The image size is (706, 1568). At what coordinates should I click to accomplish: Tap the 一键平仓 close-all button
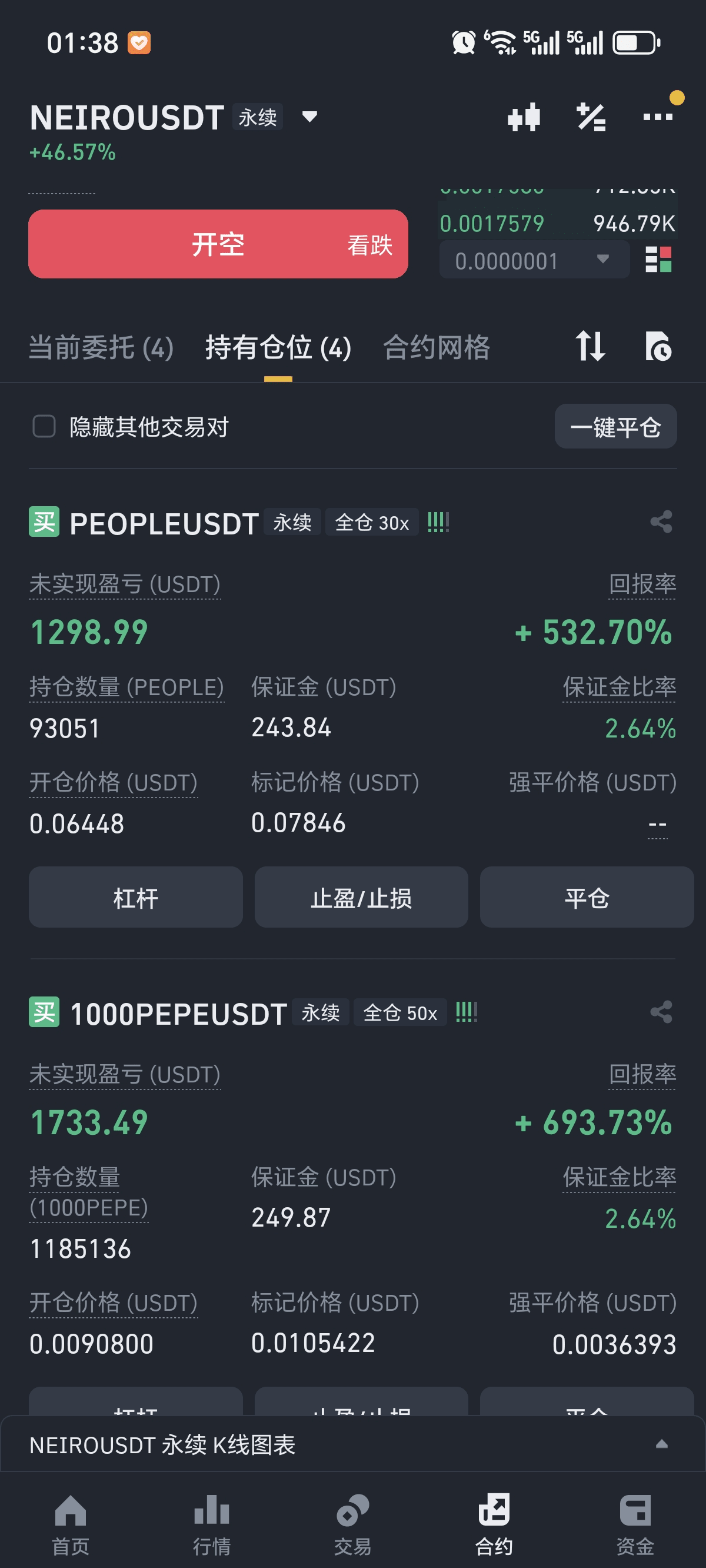pos(615,427)
